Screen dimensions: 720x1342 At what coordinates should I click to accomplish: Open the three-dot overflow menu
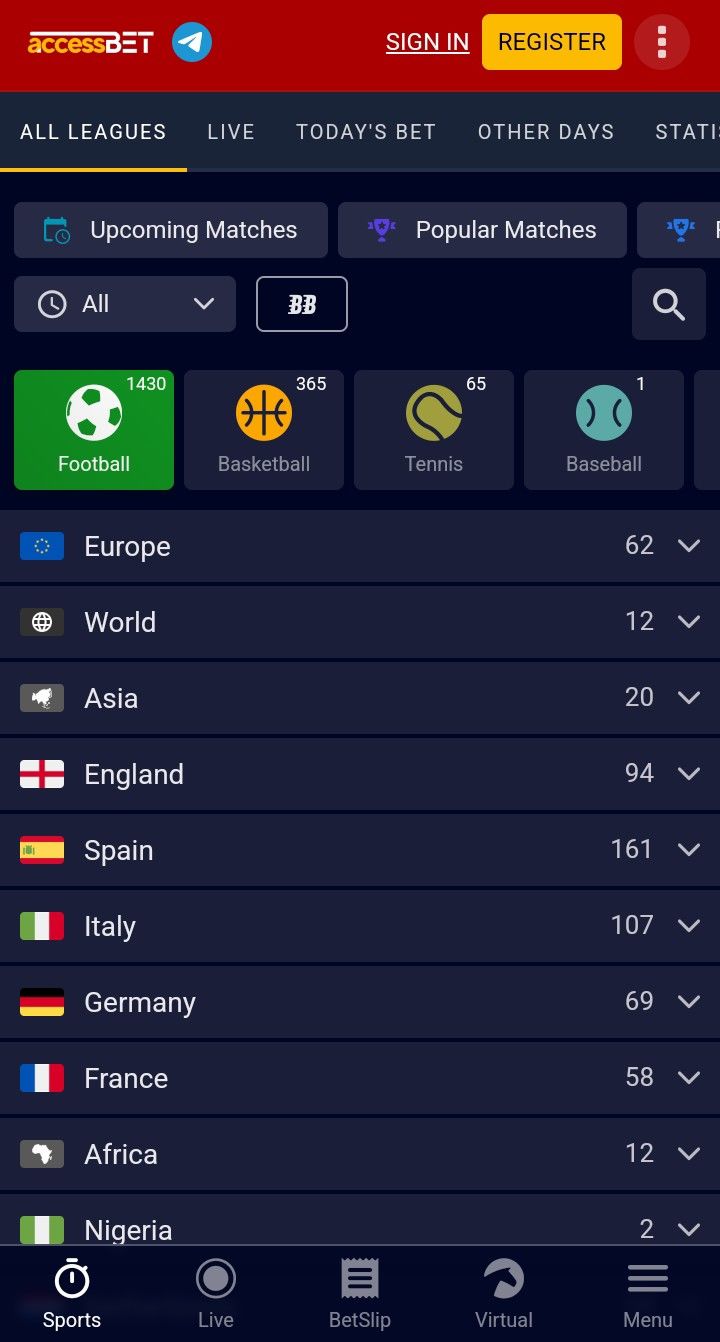pos(661,43)
